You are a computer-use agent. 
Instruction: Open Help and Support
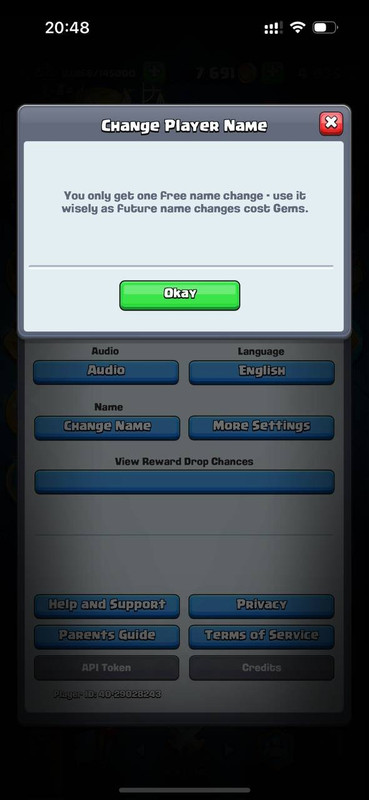click(107, 606)
